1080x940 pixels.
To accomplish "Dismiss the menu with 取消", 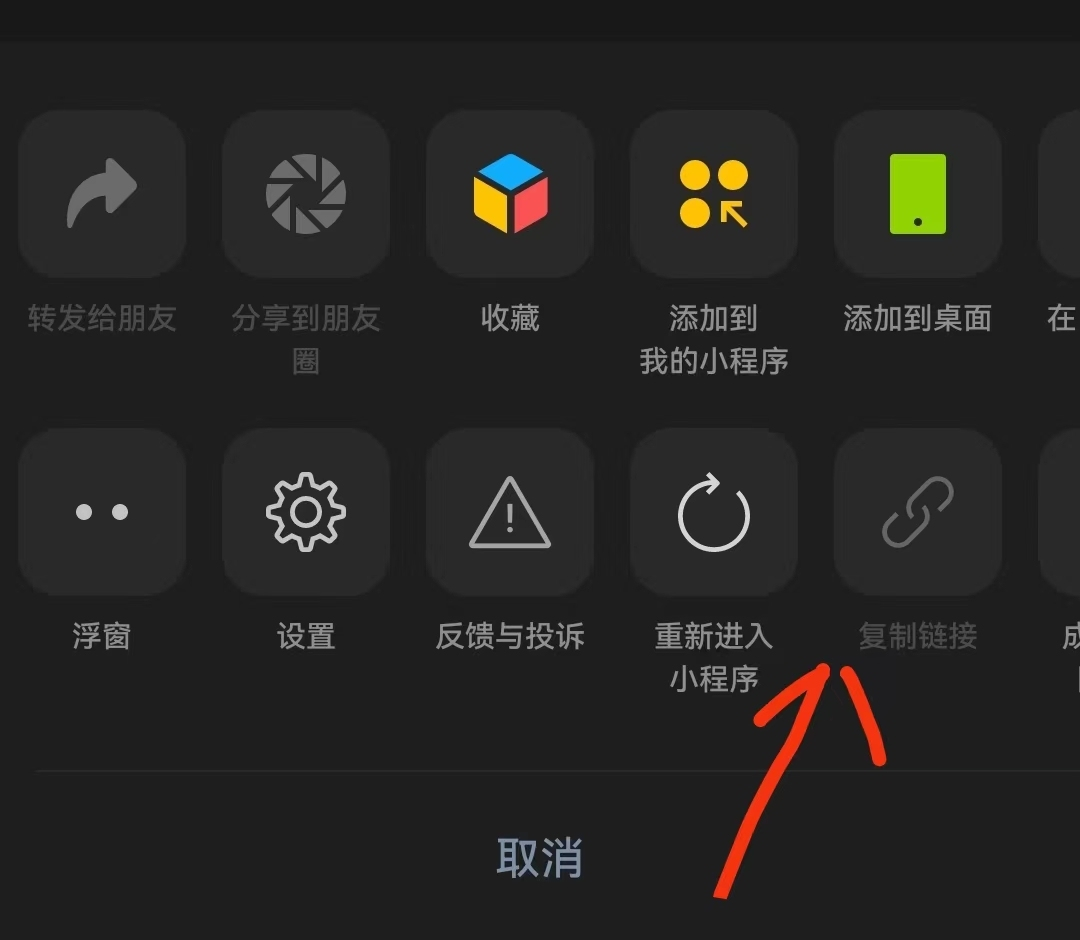I will coord(539,857).
